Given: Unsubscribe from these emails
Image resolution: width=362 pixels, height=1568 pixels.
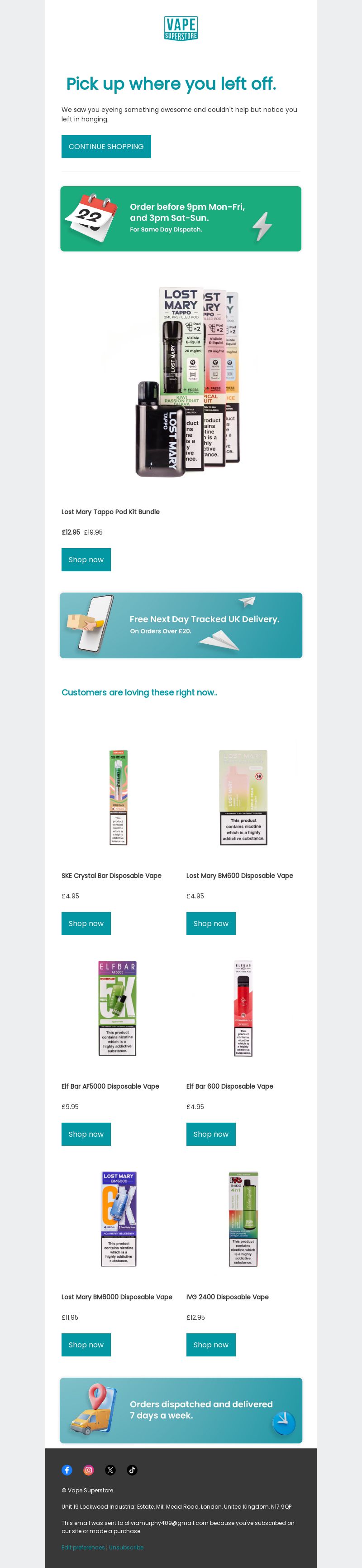Looking at the screenshot, I should (127, 1547).
